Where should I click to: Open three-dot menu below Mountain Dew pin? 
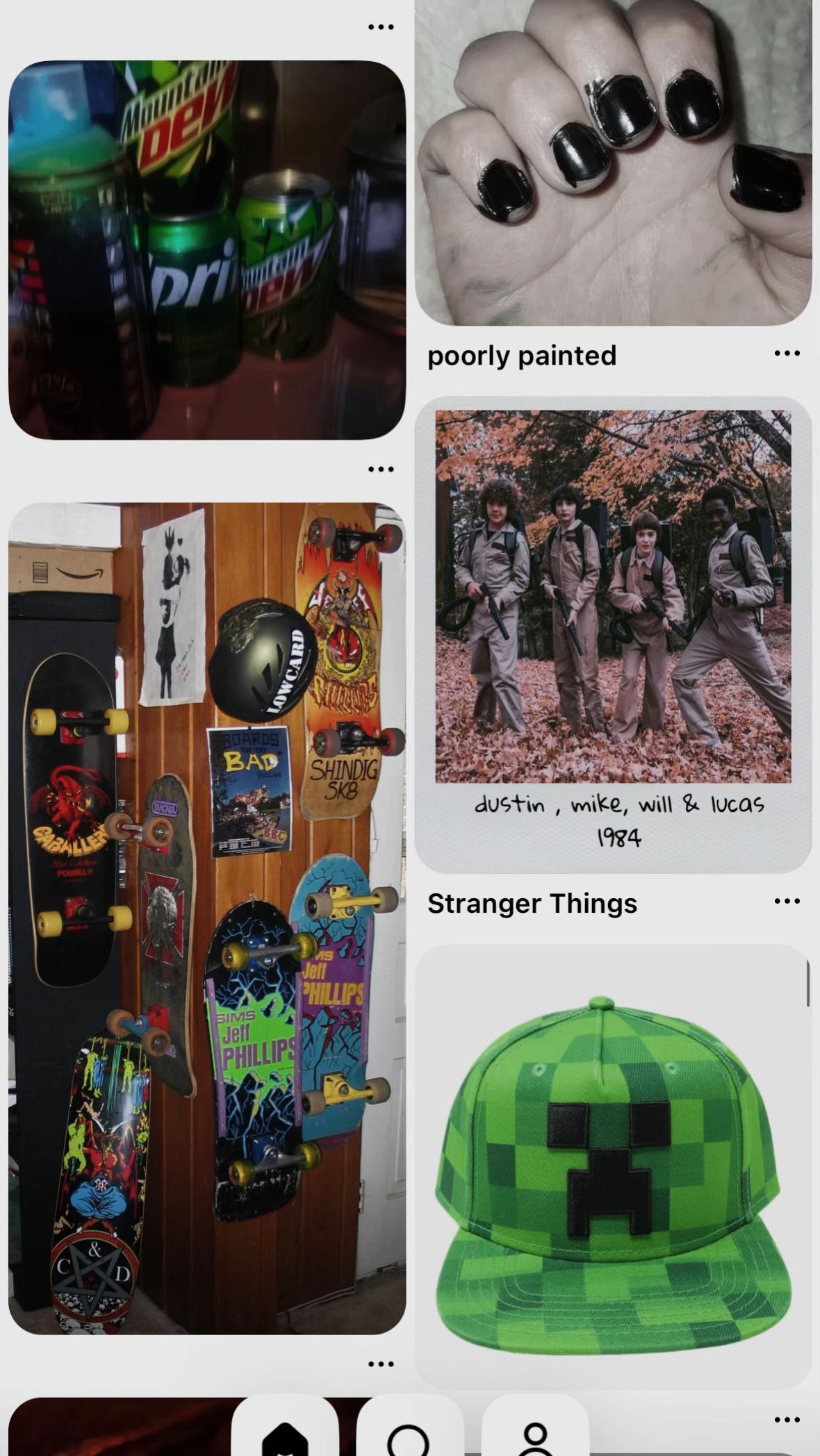(381, 470)
